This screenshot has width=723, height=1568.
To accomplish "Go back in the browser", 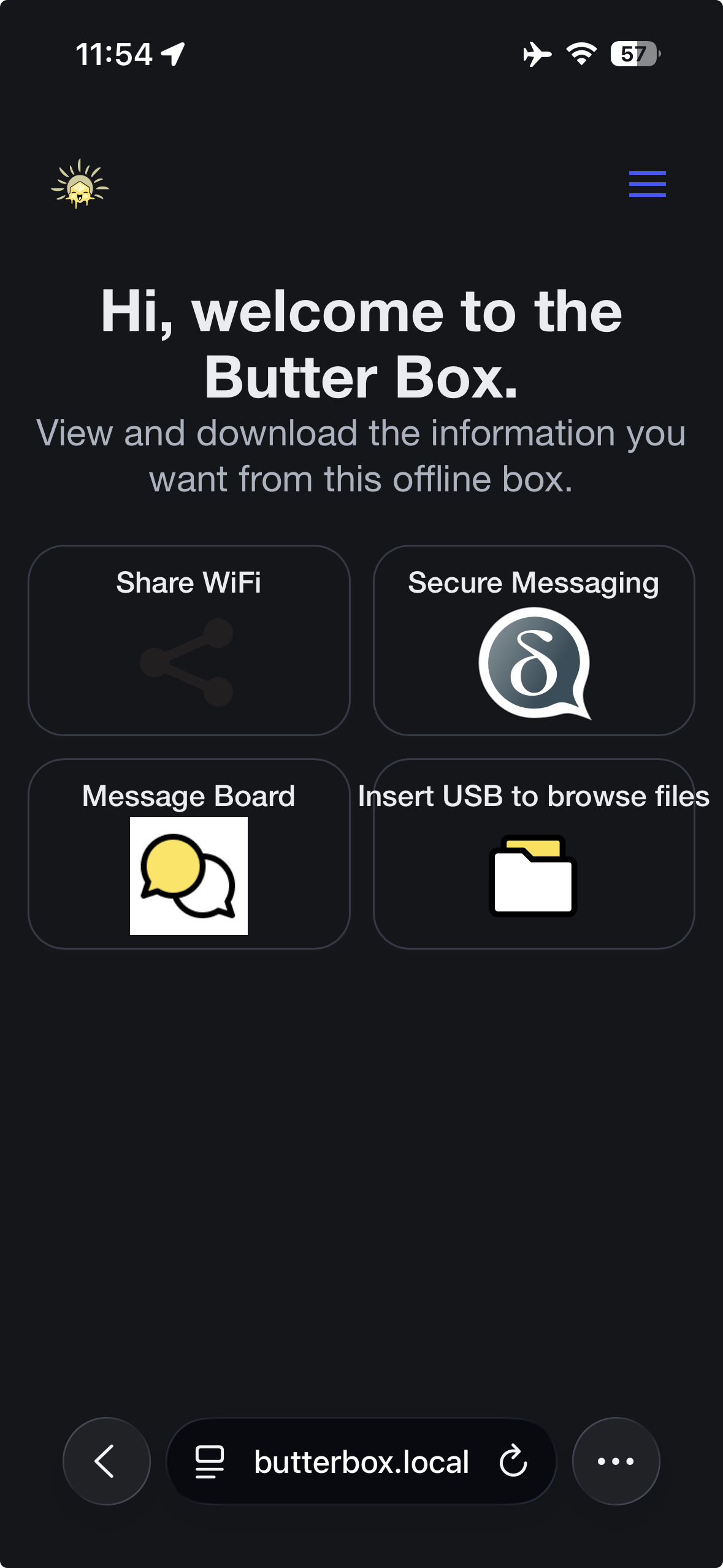I will tap(107, 1461).
